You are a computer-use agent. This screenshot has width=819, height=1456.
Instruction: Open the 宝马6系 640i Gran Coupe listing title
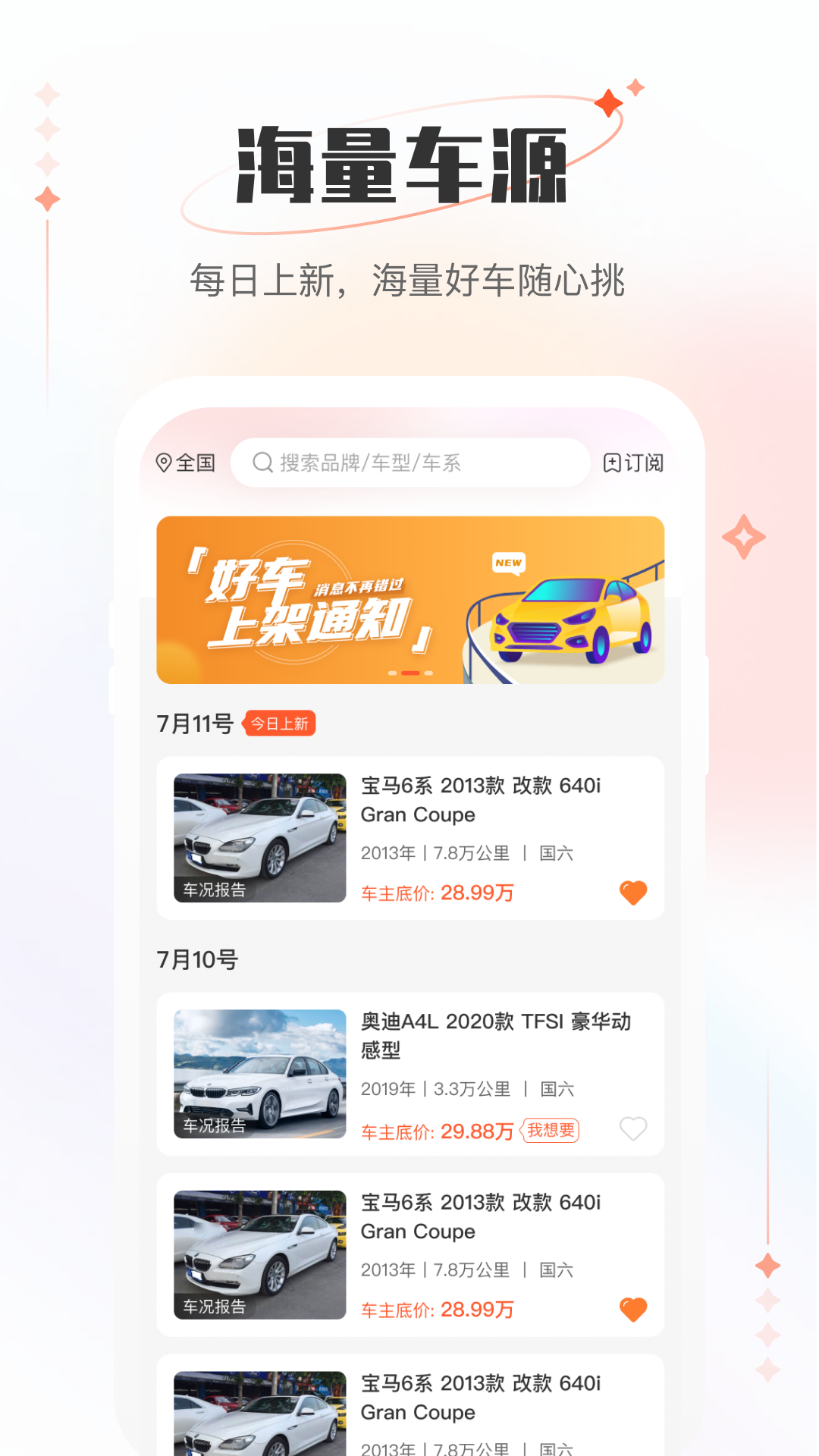pyautogui.click(x=481, y=800)
